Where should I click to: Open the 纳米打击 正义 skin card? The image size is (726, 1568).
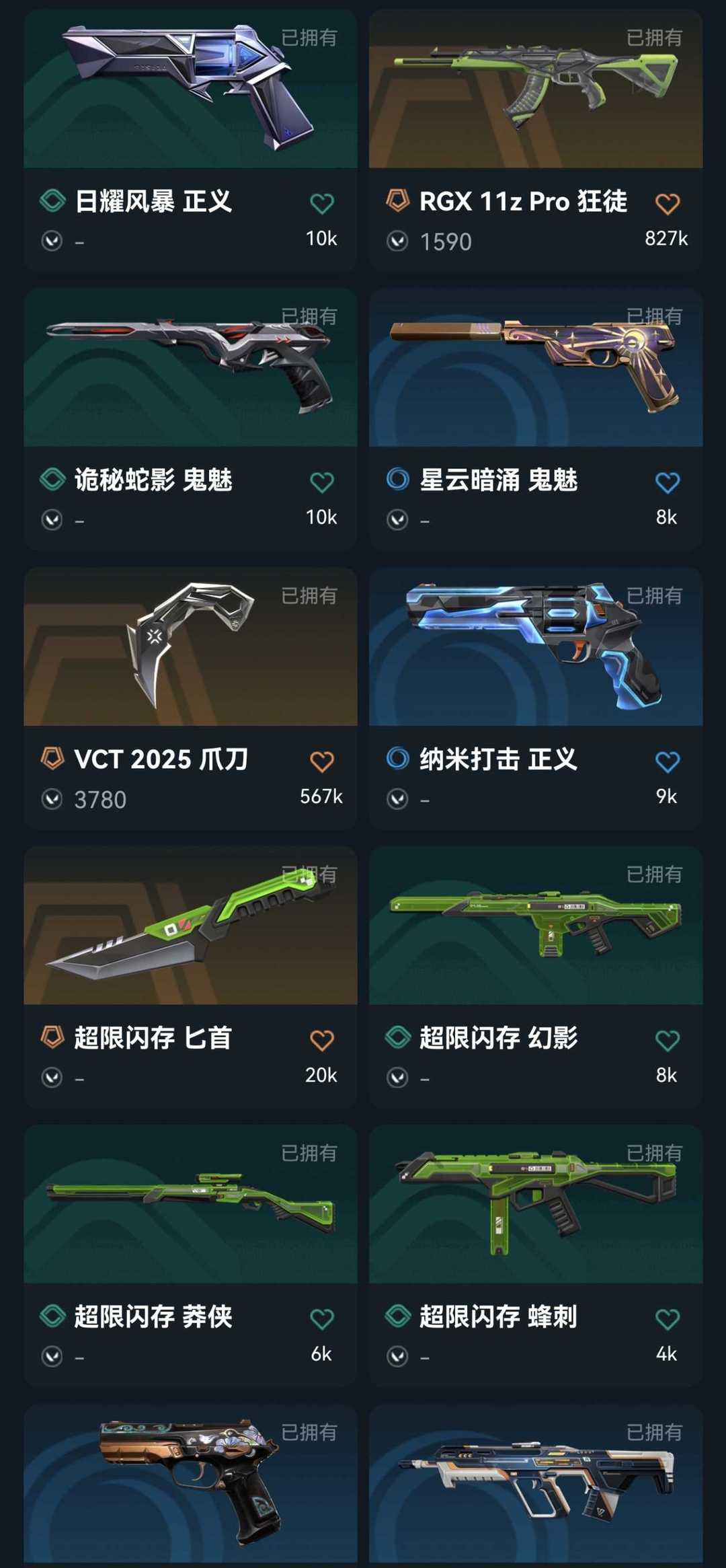coord(536,698)
